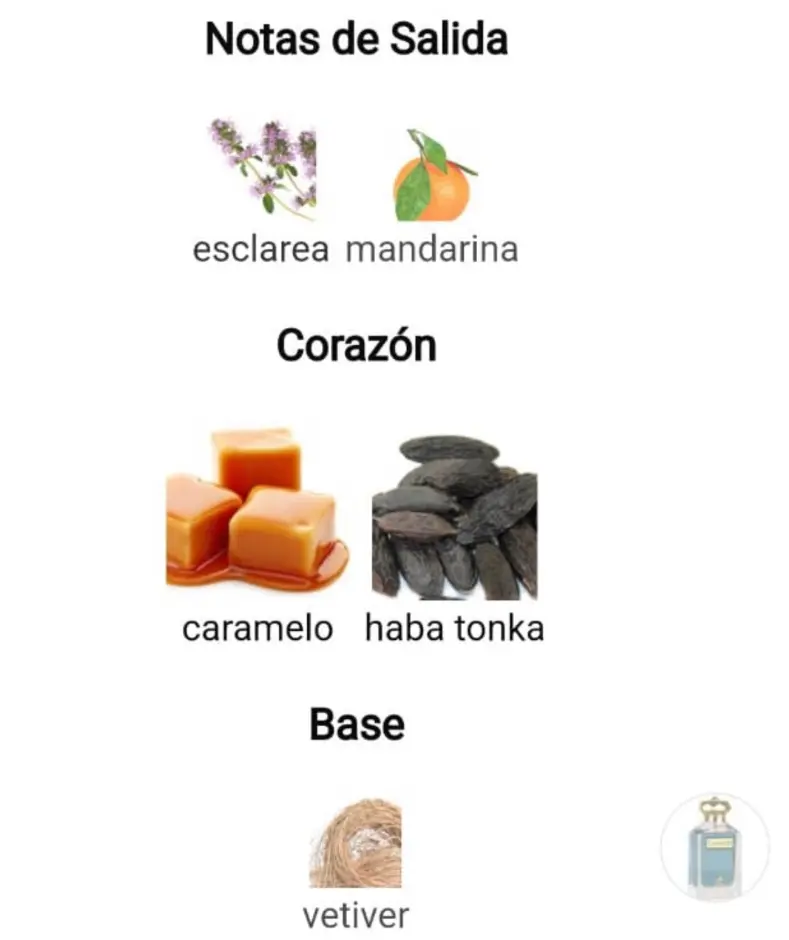
Task: Open the esclarea note
Action: (262, 170)
